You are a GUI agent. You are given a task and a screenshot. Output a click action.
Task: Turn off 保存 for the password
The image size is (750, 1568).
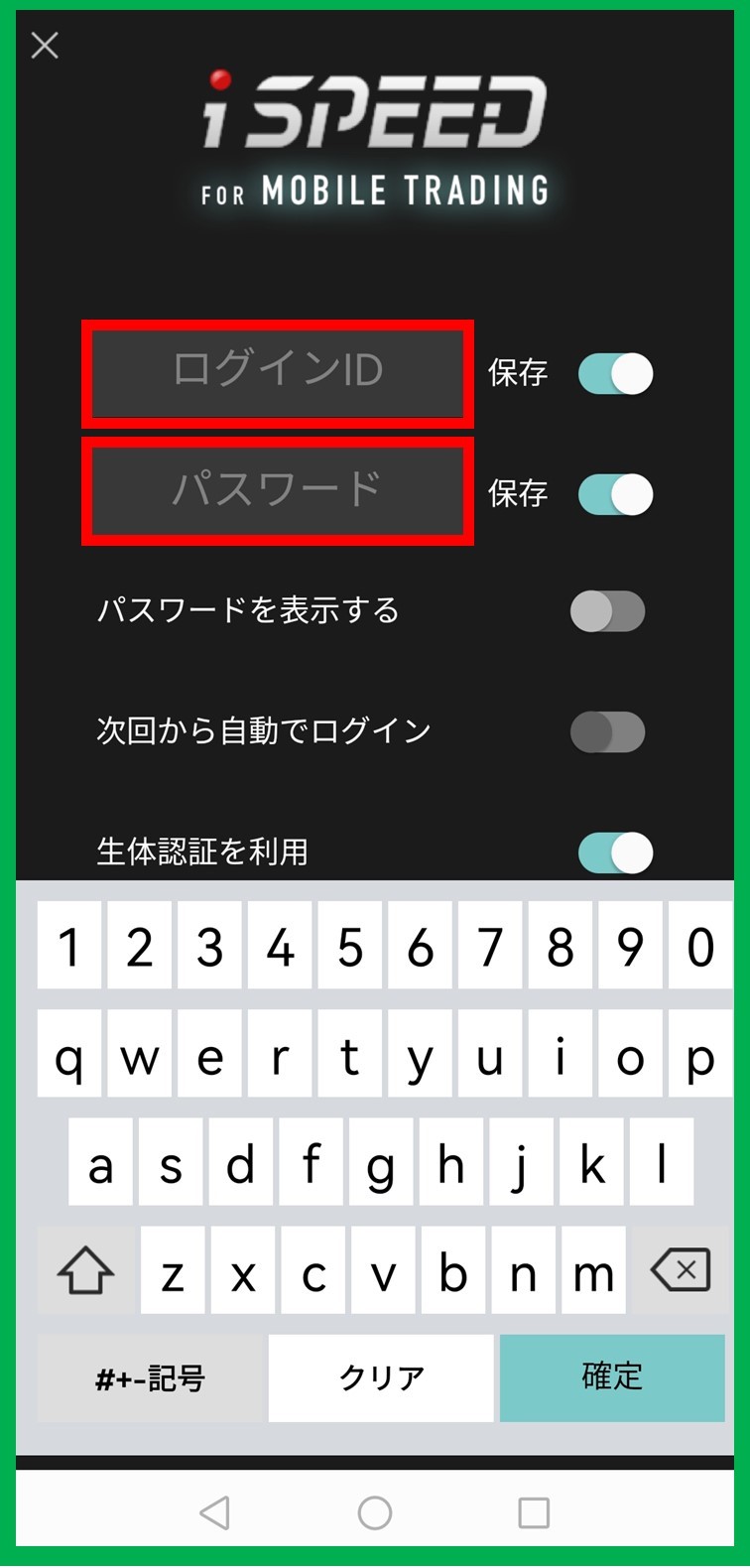[615, 494]
